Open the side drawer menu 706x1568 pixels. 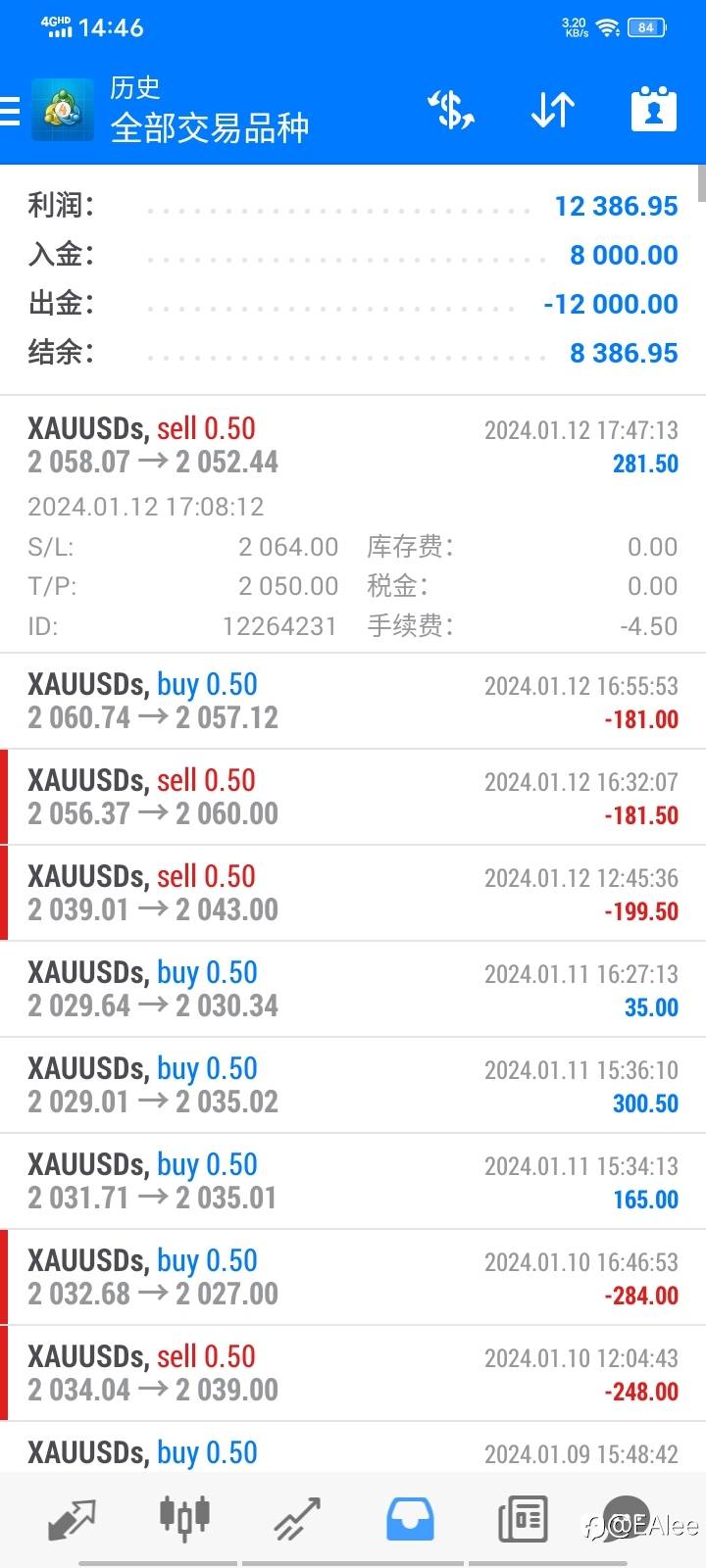coord(12,111)
